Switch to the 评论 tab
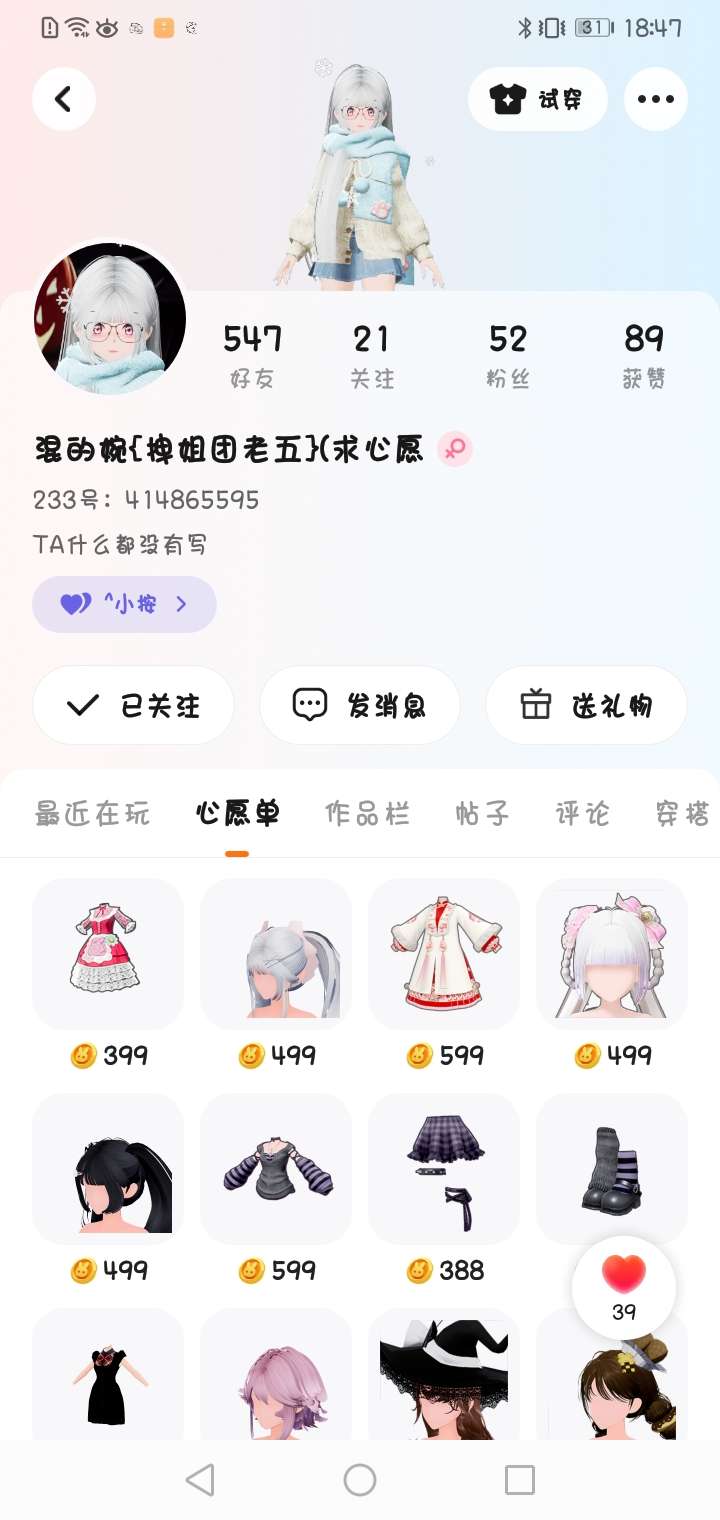The width and height of the screenshot is (720, 1520). pos(582,813)
